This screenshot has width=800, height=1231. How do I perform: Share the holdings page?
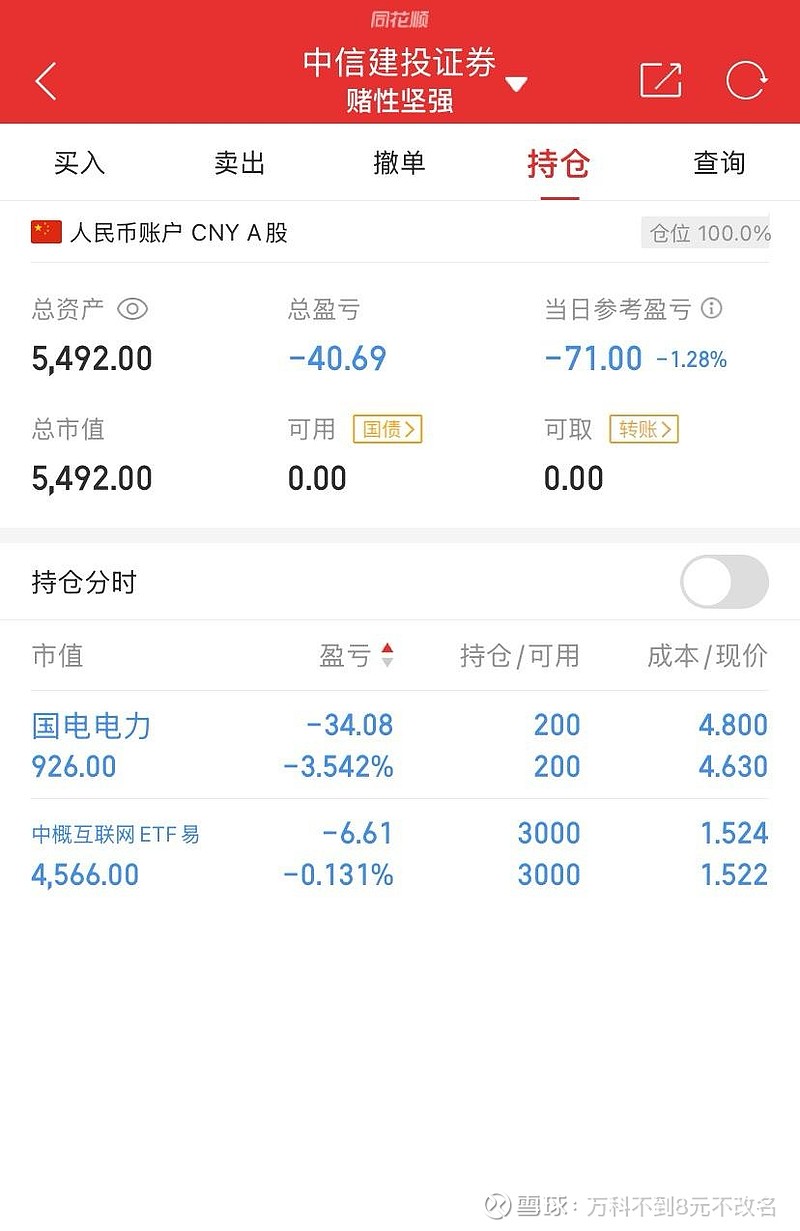[x=660, y=81]
